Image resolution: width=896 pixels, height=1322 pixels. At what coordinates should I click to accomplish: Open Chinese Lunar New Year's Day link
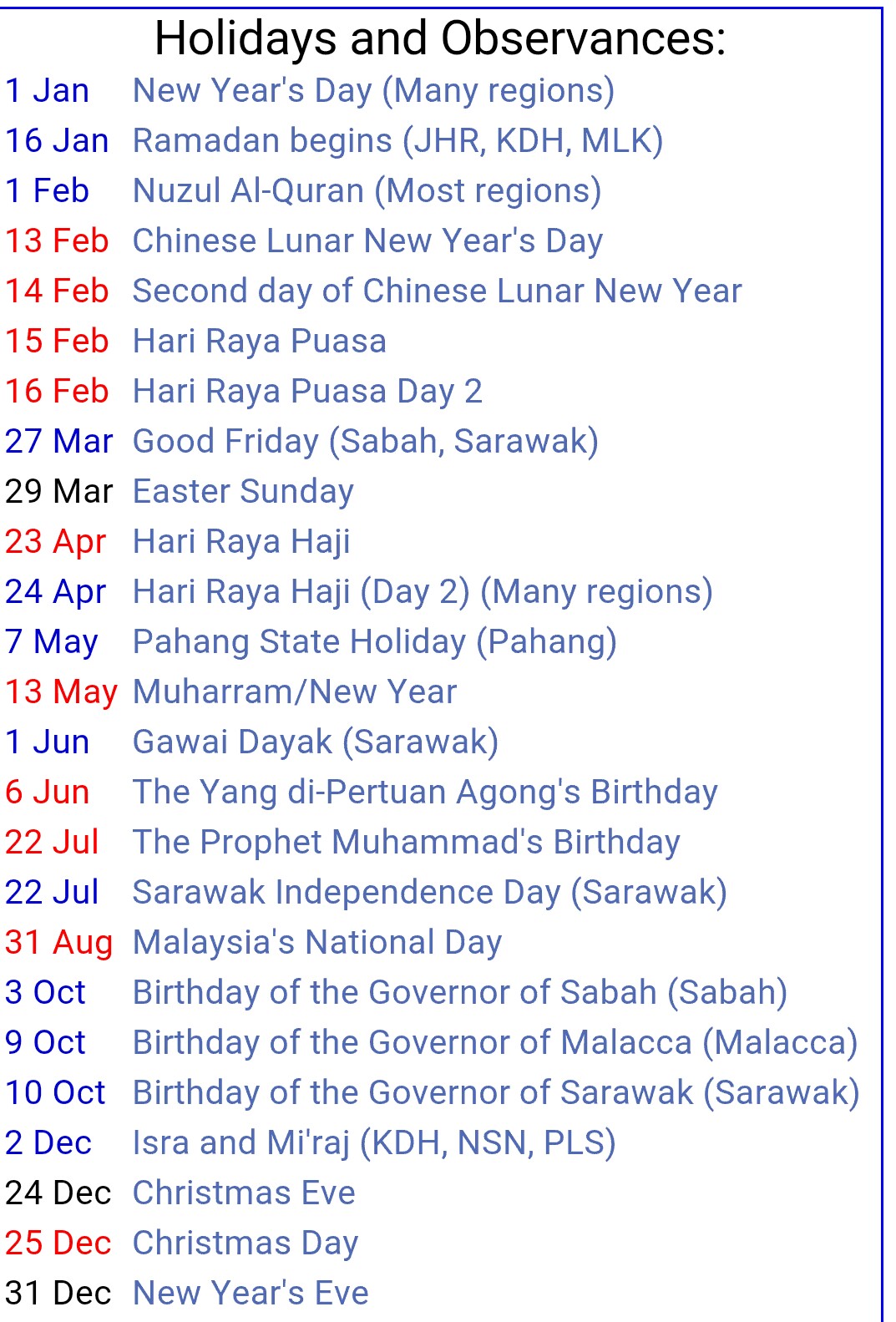(367, 241)
